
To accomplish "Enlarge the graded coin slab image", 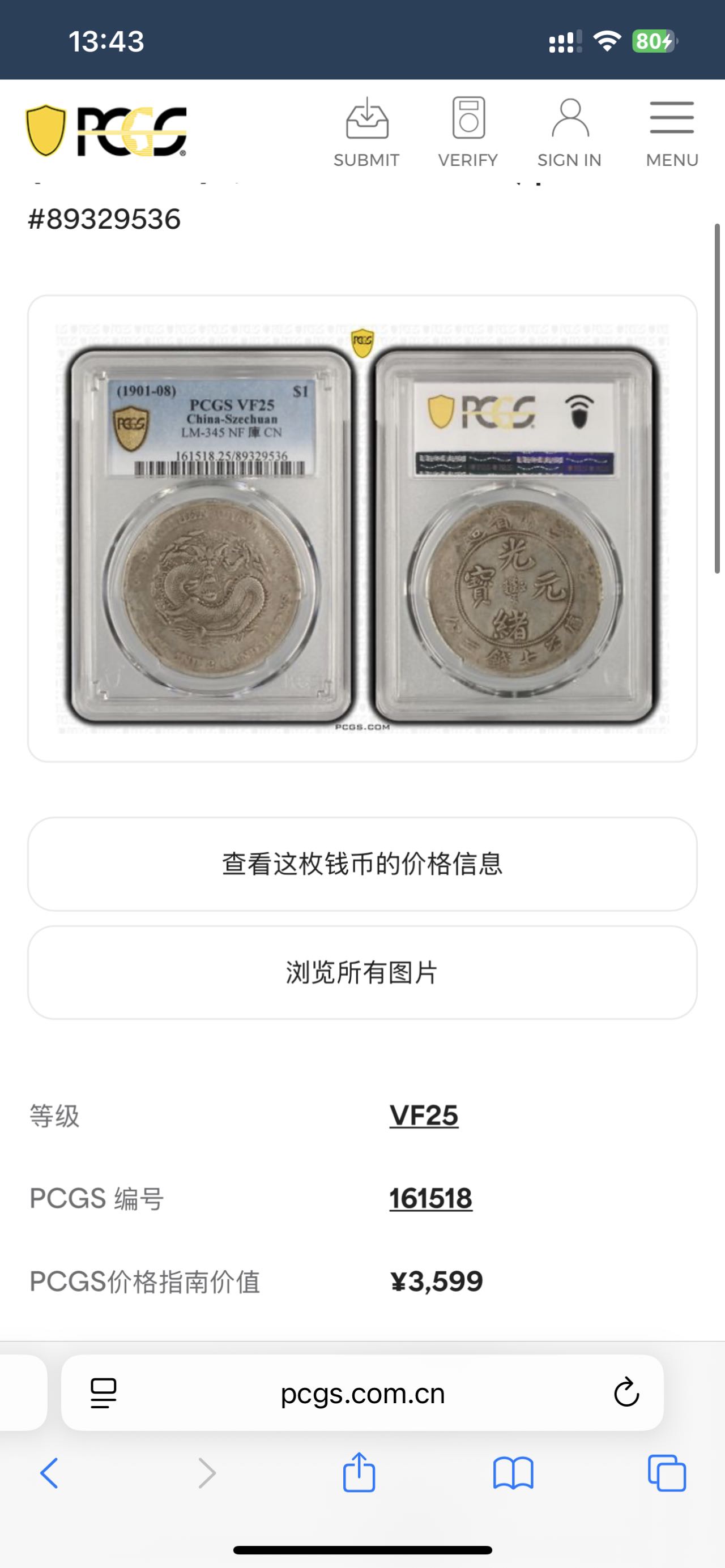I will point(362,528).
